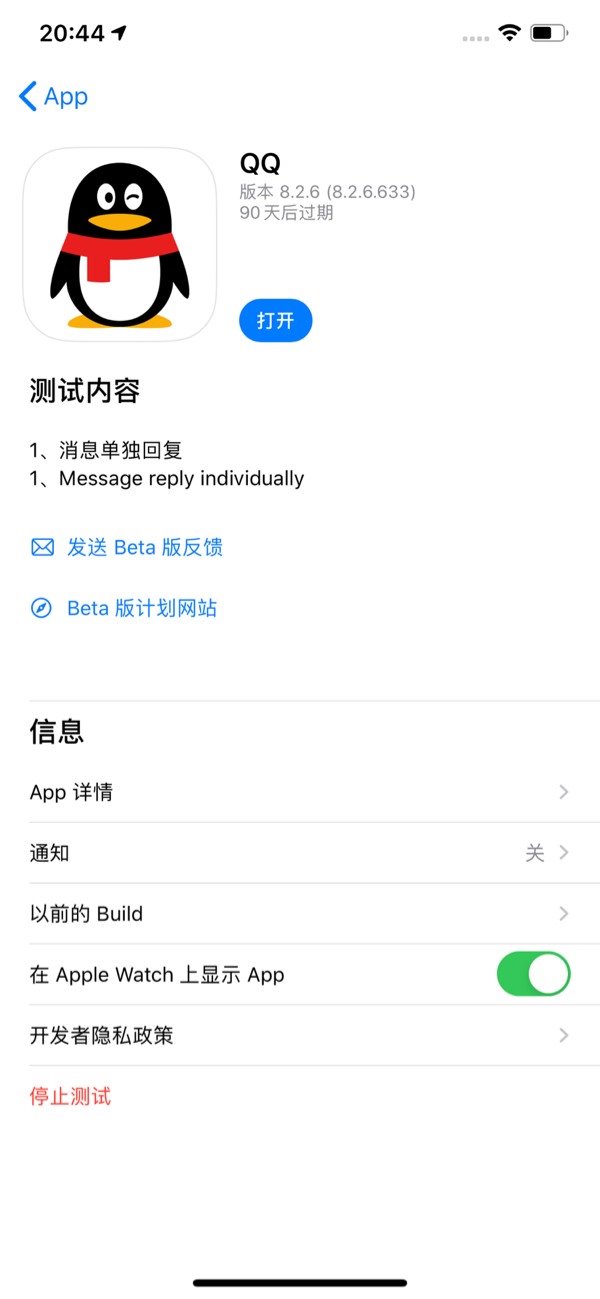View 以前的 Build list
The width and height of the screenshot is (600, 1299).
pos(300,913)
